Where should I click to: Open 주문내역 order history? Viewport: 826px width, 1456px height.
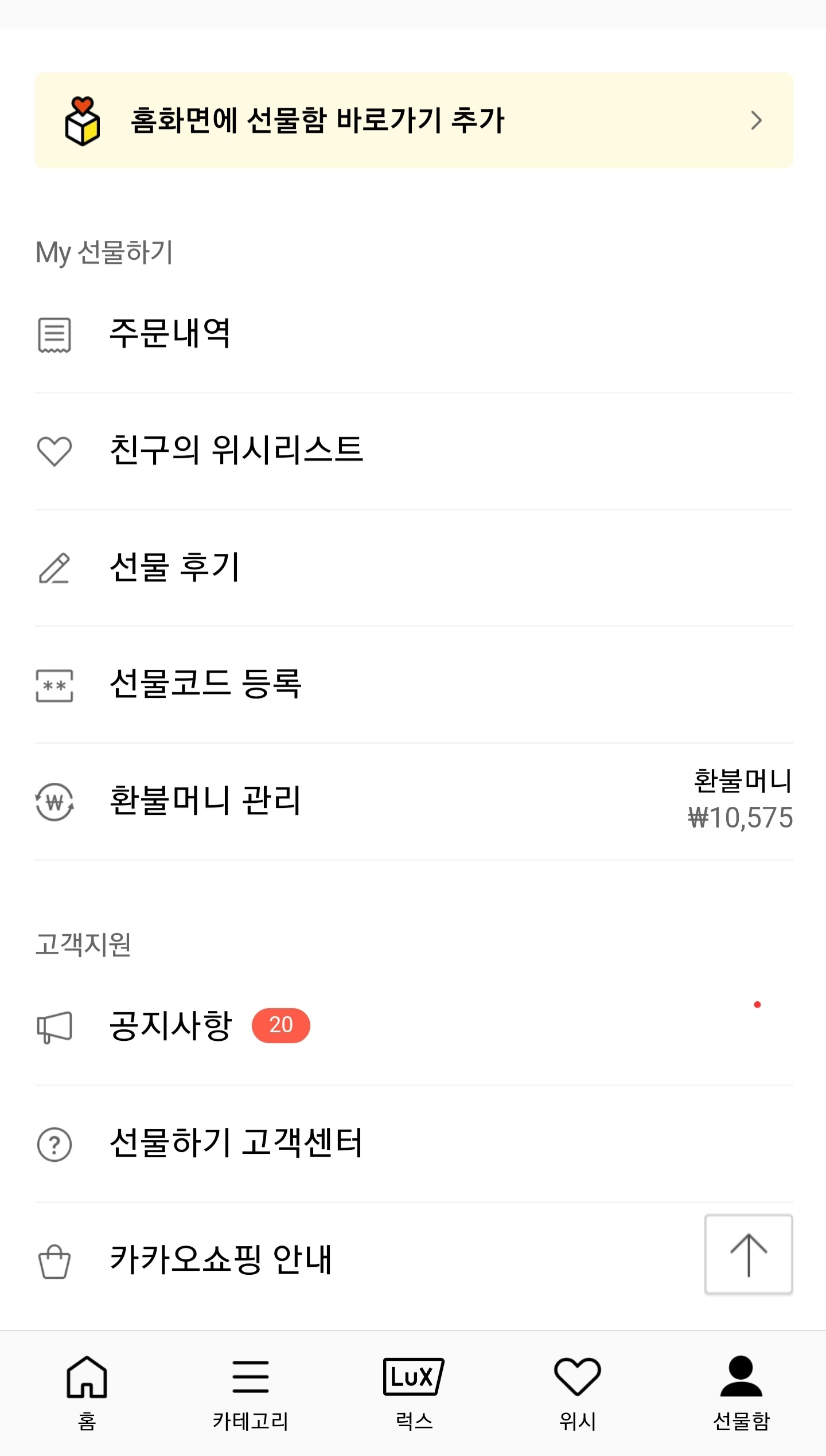170,334
